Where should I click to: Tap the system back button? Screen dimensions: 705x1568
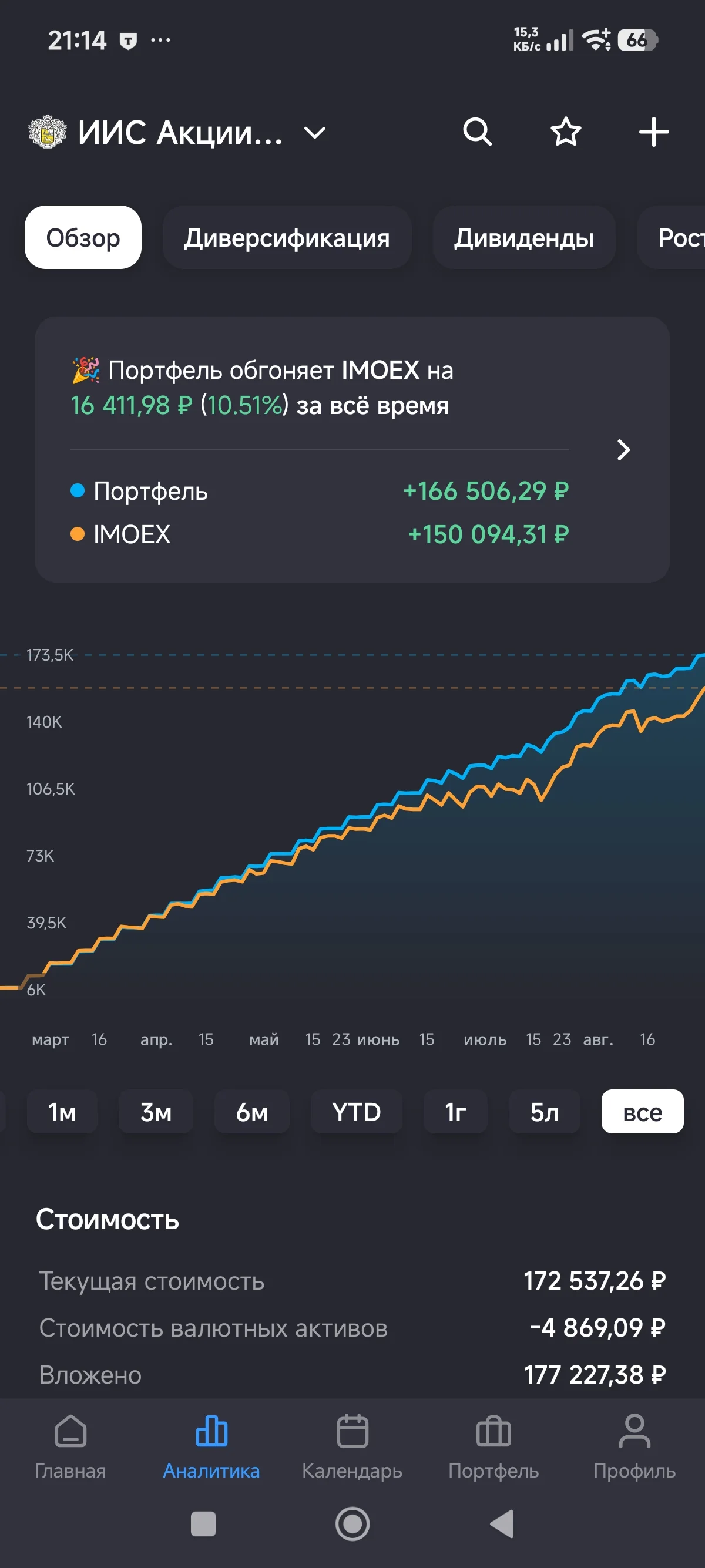502,1524
